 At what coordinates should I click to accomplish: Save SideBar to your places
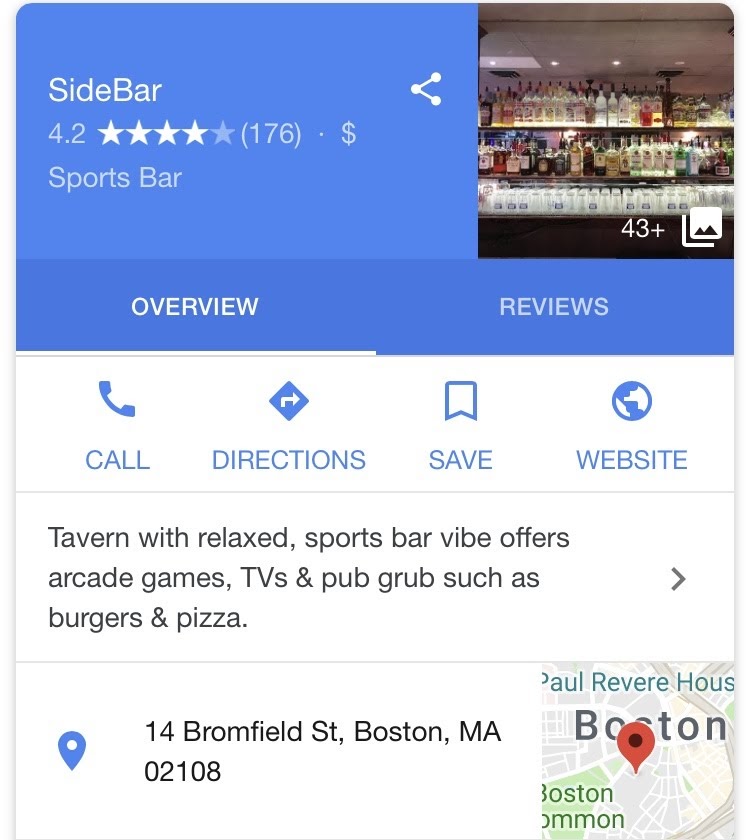460,425
